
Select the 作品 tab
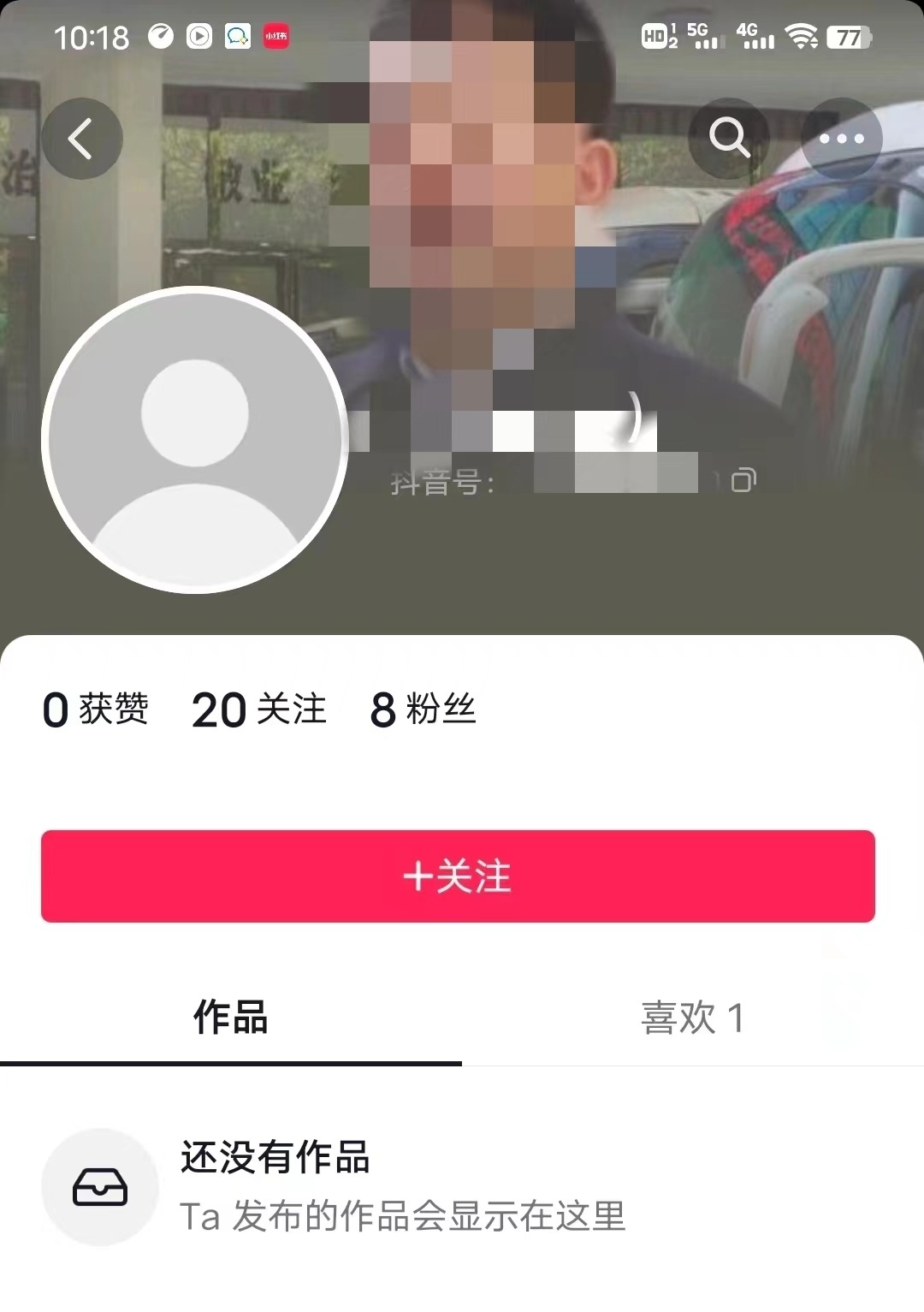230,1018
